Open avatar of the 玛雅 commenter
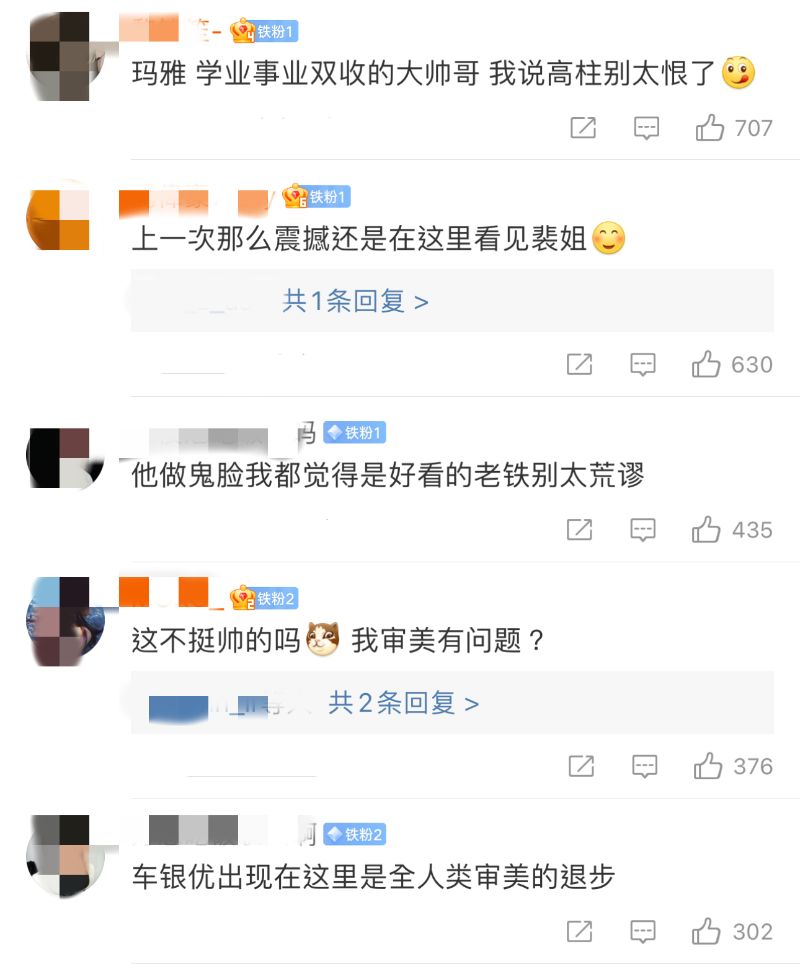The width and height of the screenshot is (800, 964). click(60, 56)
